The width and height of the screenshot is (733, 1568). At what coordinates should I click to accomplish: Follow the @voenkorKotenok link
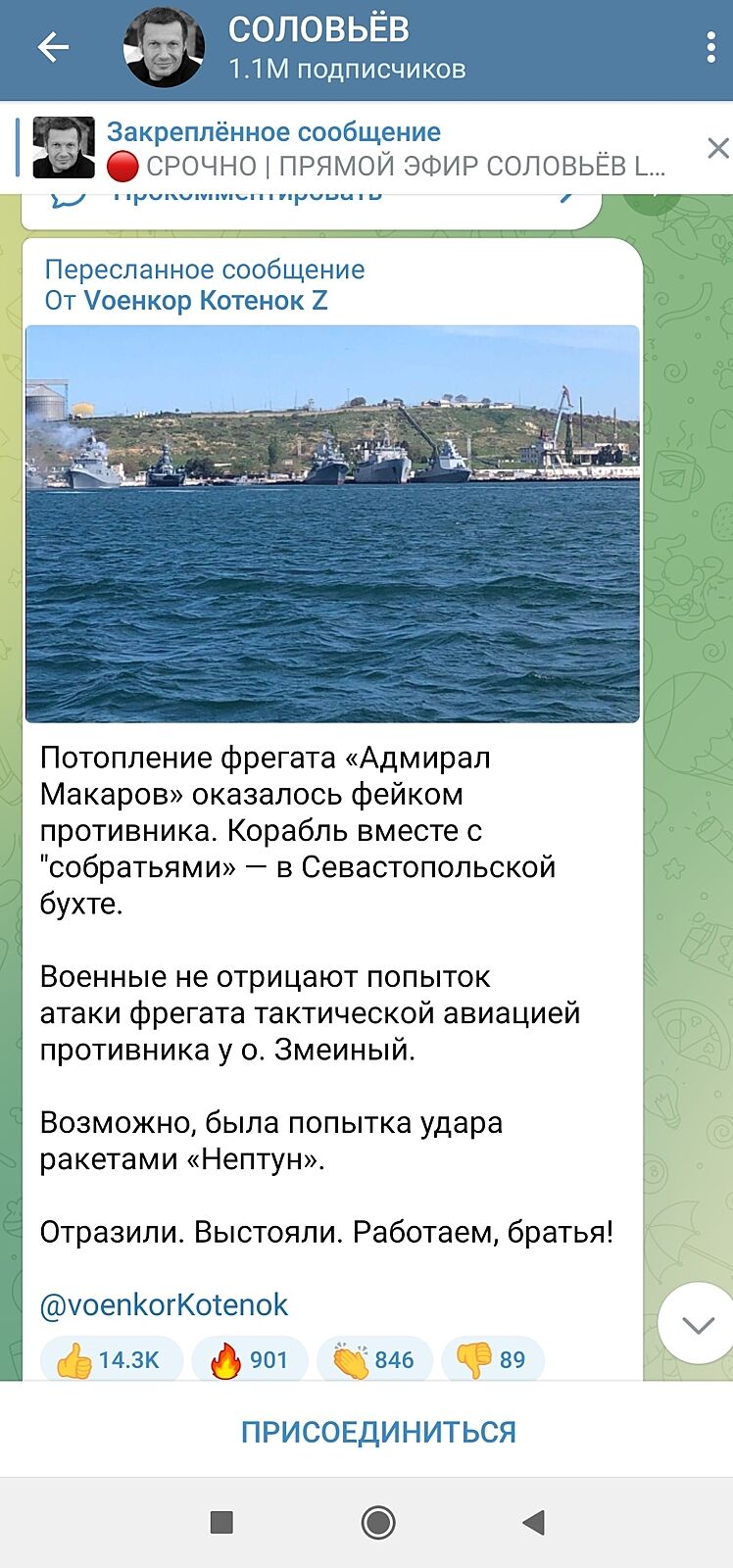pos(165,1304)
